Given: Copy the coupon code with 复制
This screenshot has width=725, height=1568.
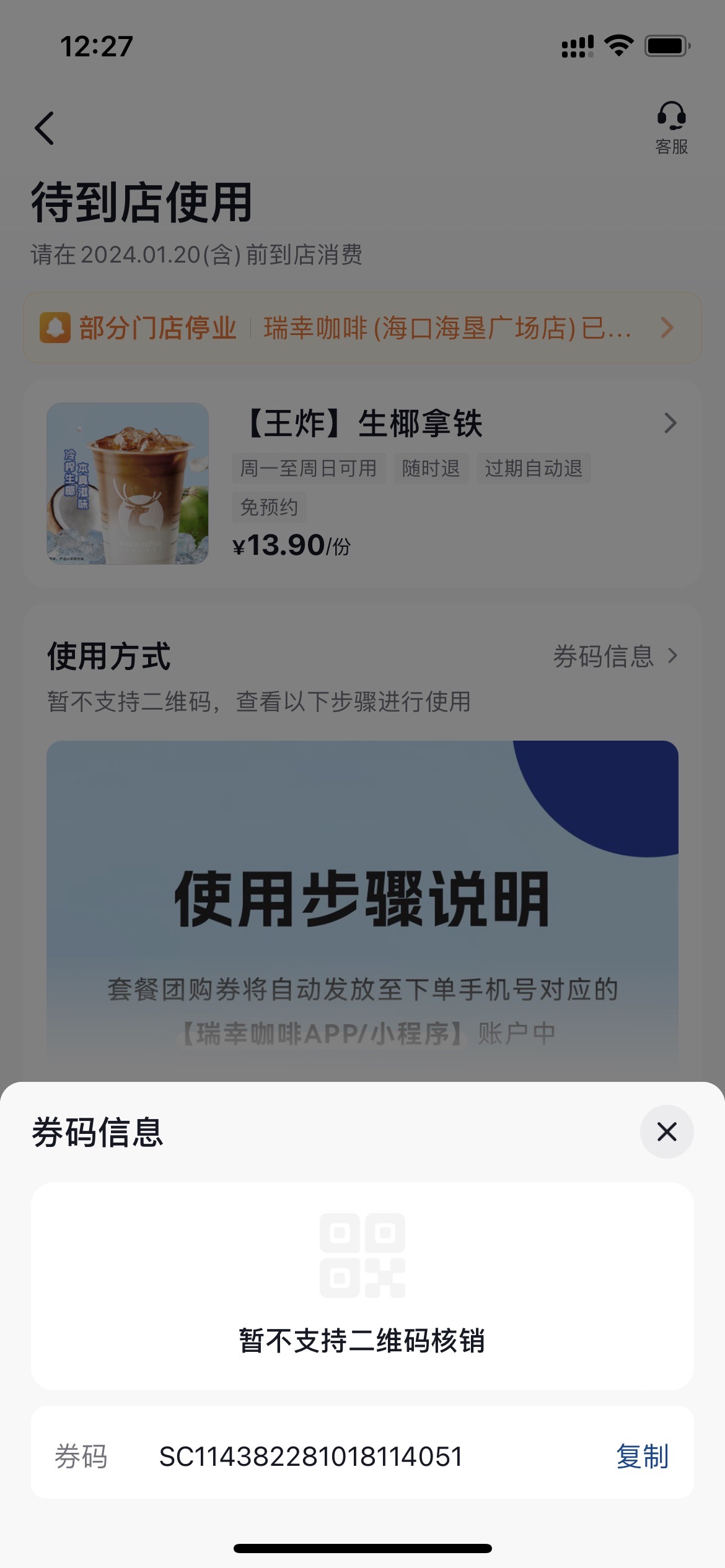Looking at the screenshot, I should coord(642,1456).
